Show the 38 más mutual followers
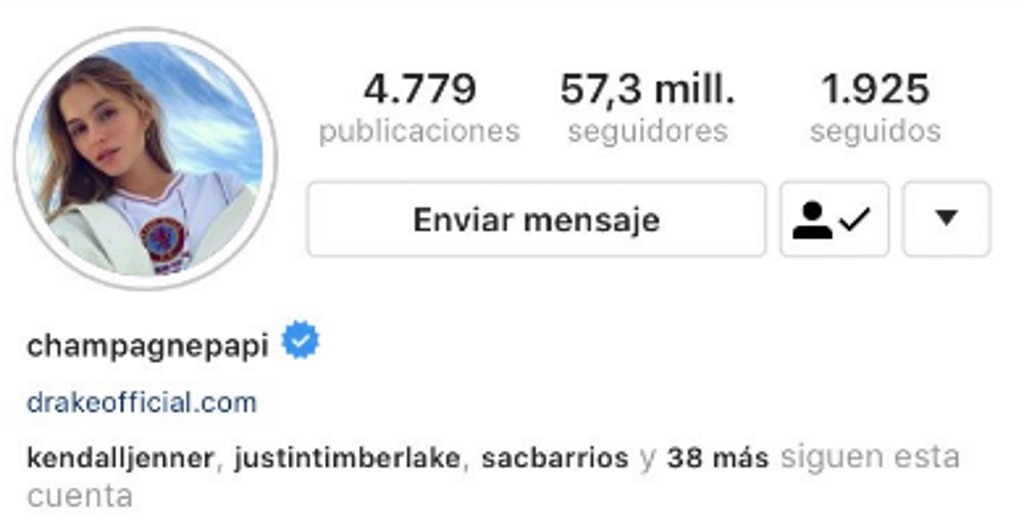Viewport: 1024px width, 525px height. (x=718, y=459)
